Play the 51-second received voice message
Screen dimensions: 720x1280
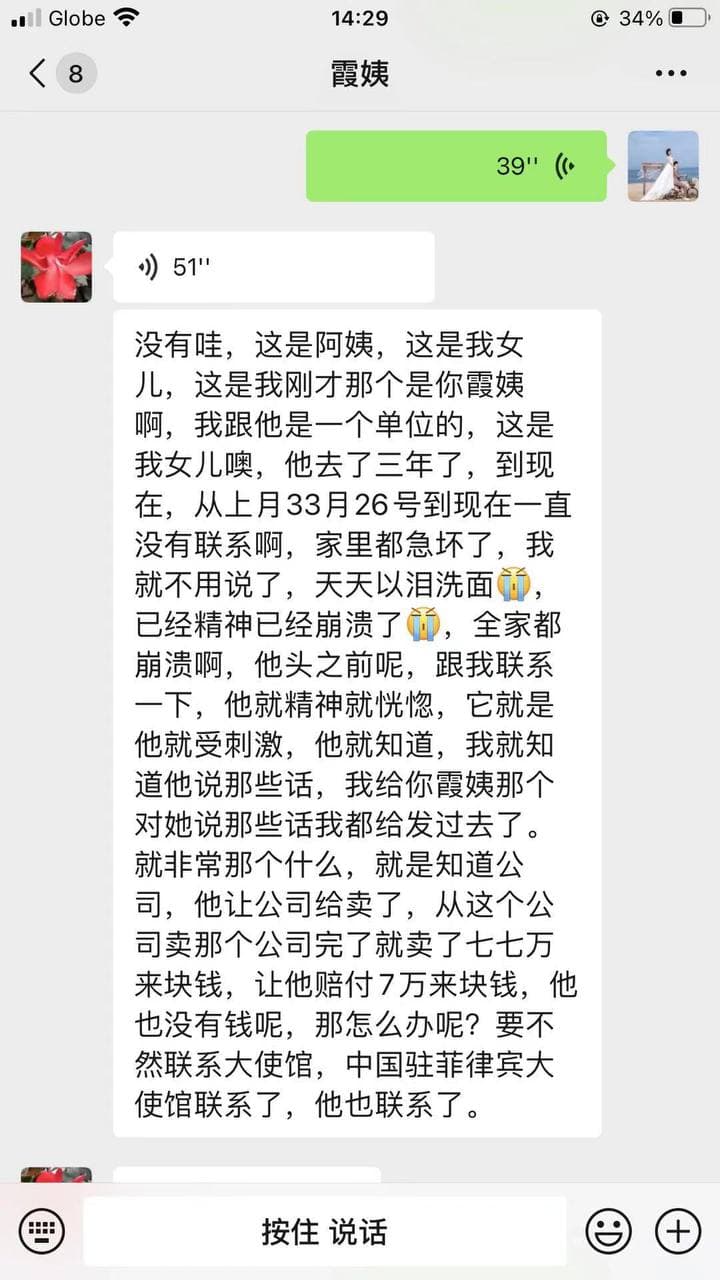[273, 267]
